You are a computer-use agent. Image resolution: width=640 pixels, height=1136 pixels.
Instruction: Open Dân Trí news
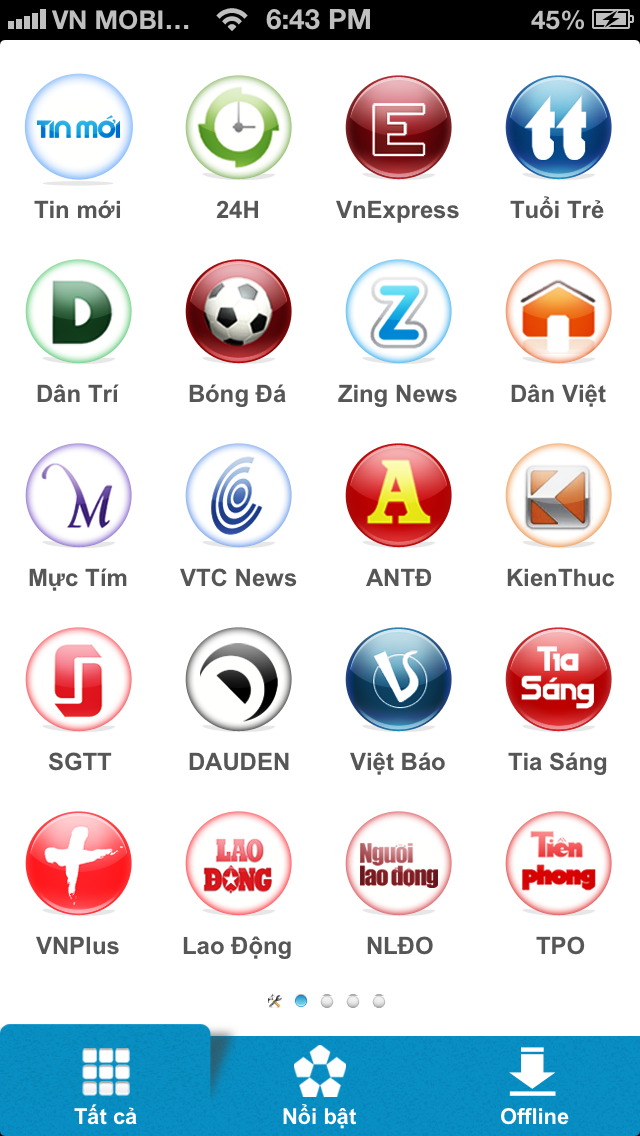click(x=78, y=311)
